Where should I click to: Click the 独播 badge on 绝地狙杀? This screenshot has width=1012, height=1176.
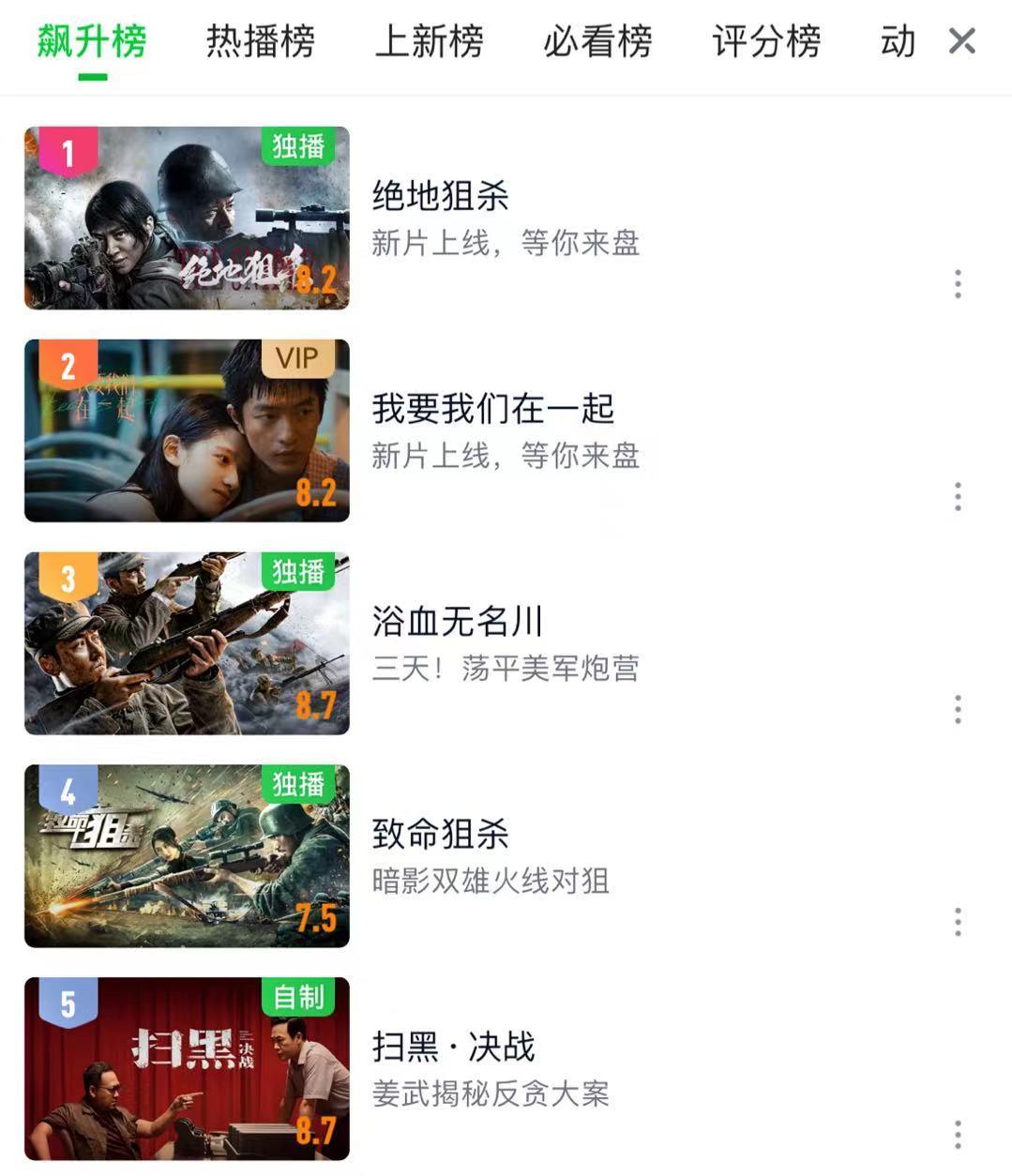coord(298,147)
